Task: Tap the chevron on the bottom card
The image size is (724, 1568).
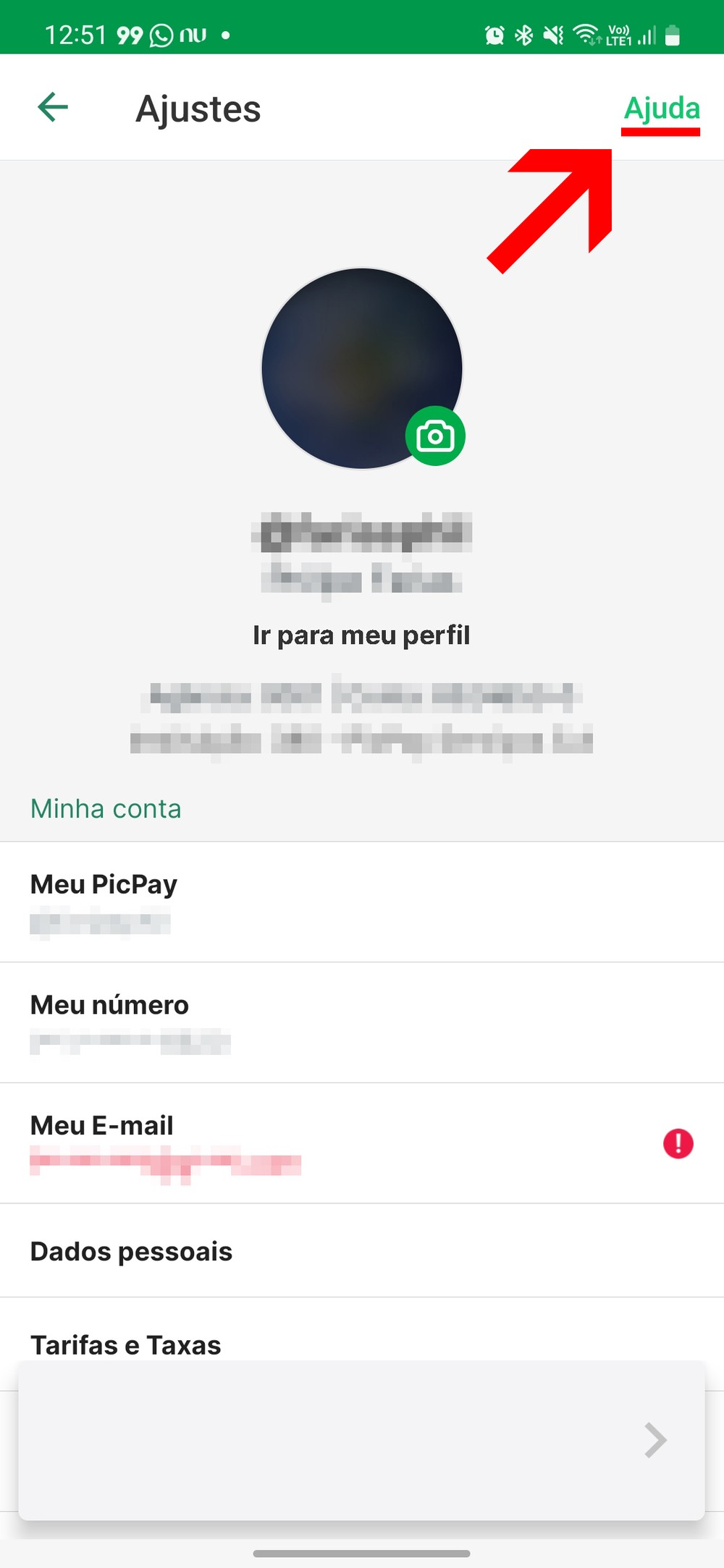Action: tap(655, 1440)
